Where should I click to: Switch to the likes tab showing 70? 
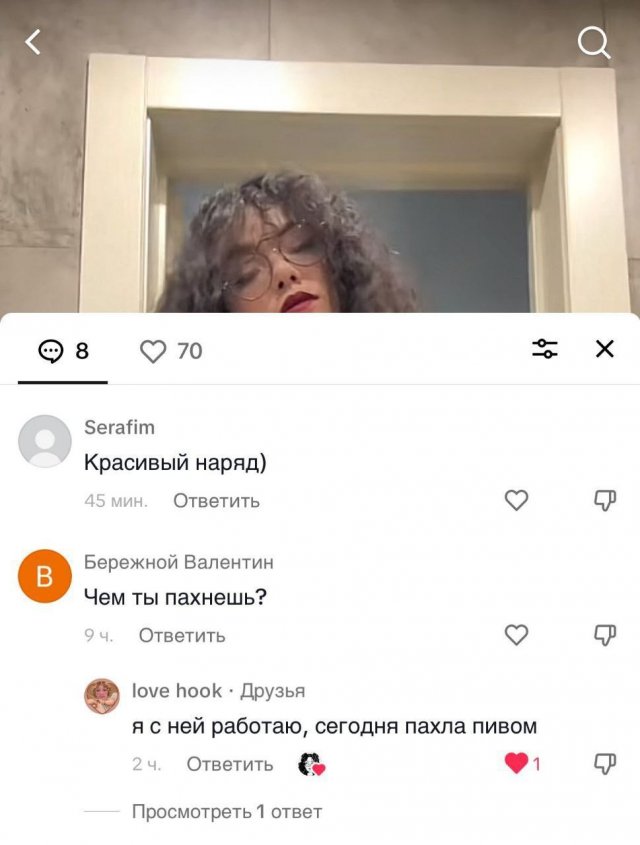click(171, 351)
